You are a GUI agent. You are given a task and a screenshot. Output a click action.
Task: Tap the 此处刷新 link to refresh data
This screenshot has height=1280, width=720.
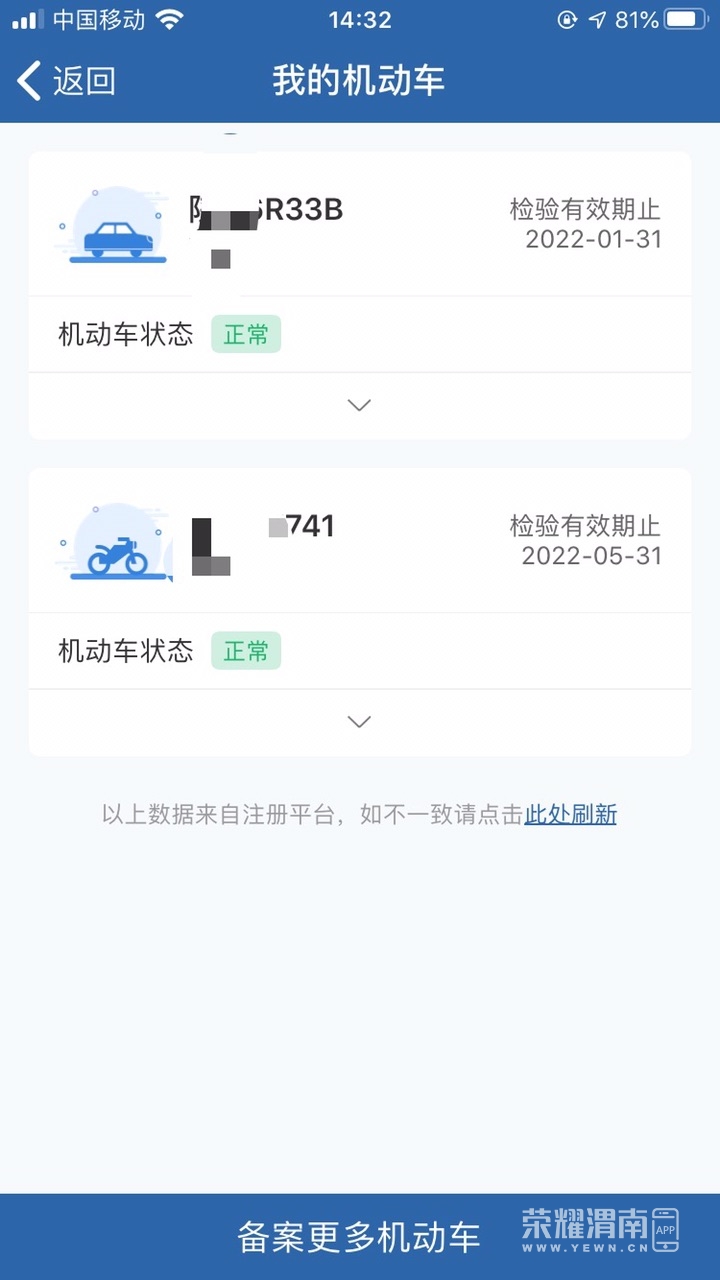[x=570, y=814]
